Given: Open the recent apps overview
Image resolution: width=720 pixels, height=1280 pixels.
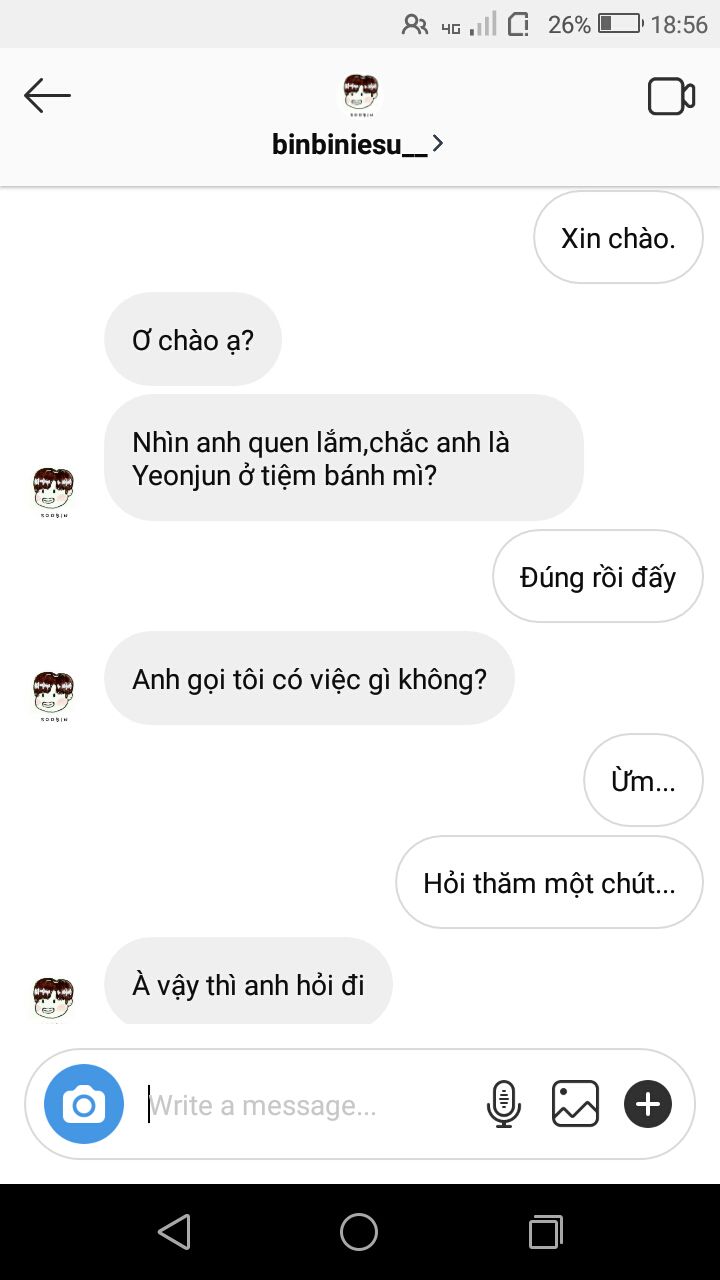Looking at the screenshot, I should click(545, 1232).
